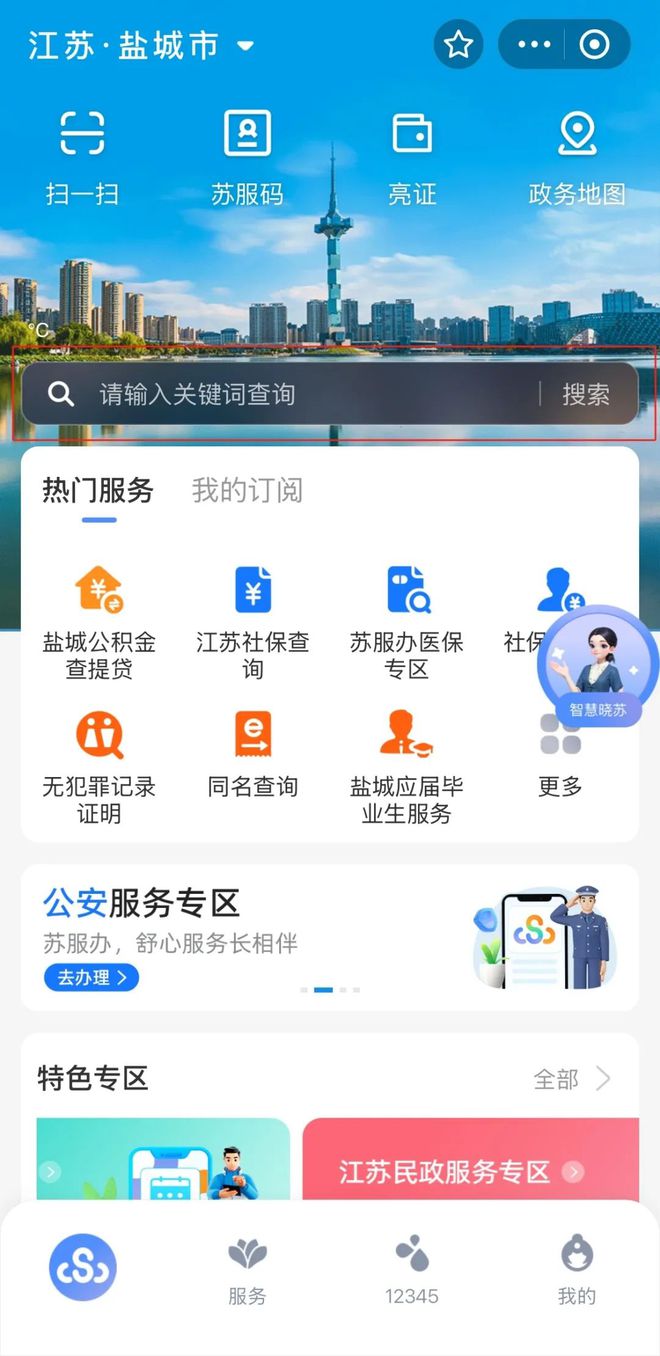The width and height of the screenshot is (660, 1356).
Task: Open 无犯罪记录证明
Action: (99, 767)
